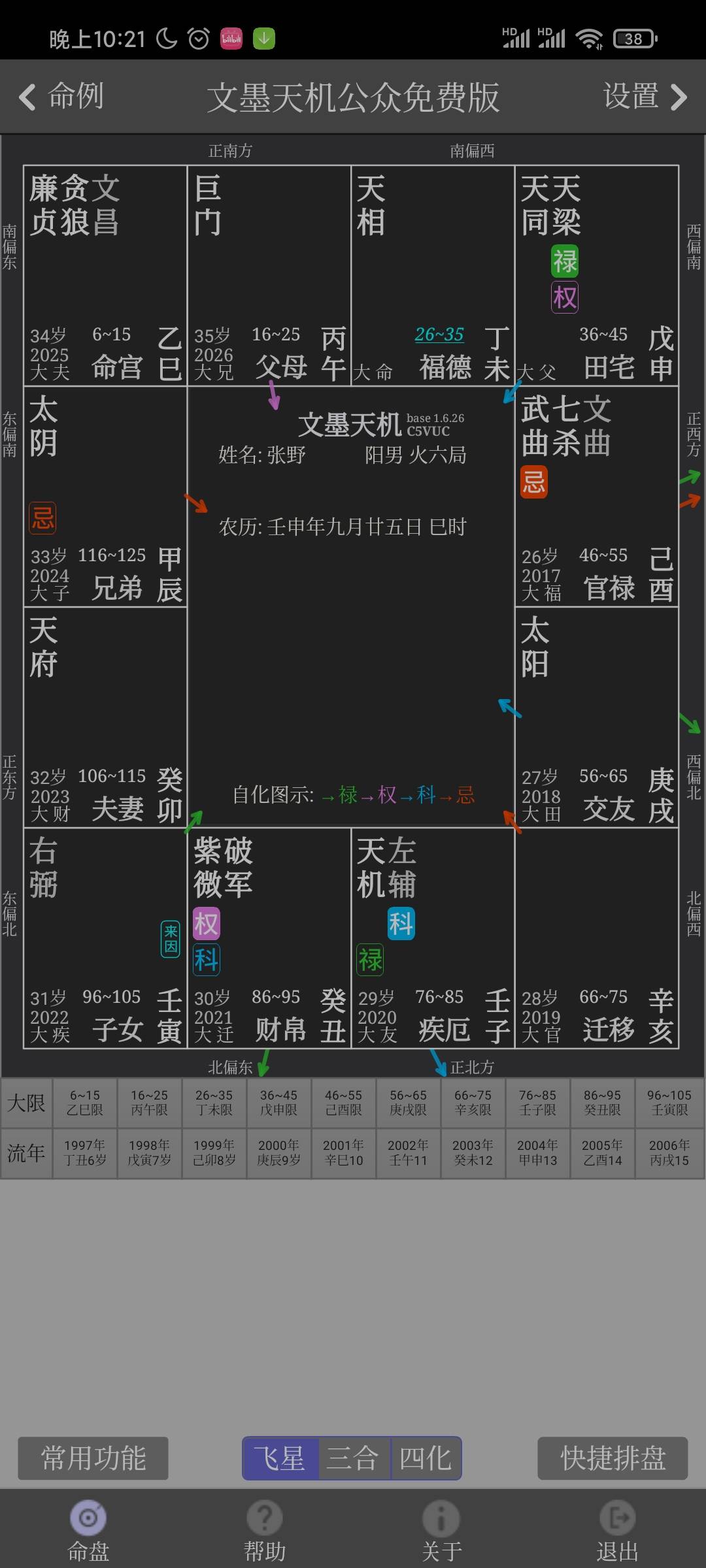Open the 帮助 tab
The image size is (706, 1568).
265,1531
